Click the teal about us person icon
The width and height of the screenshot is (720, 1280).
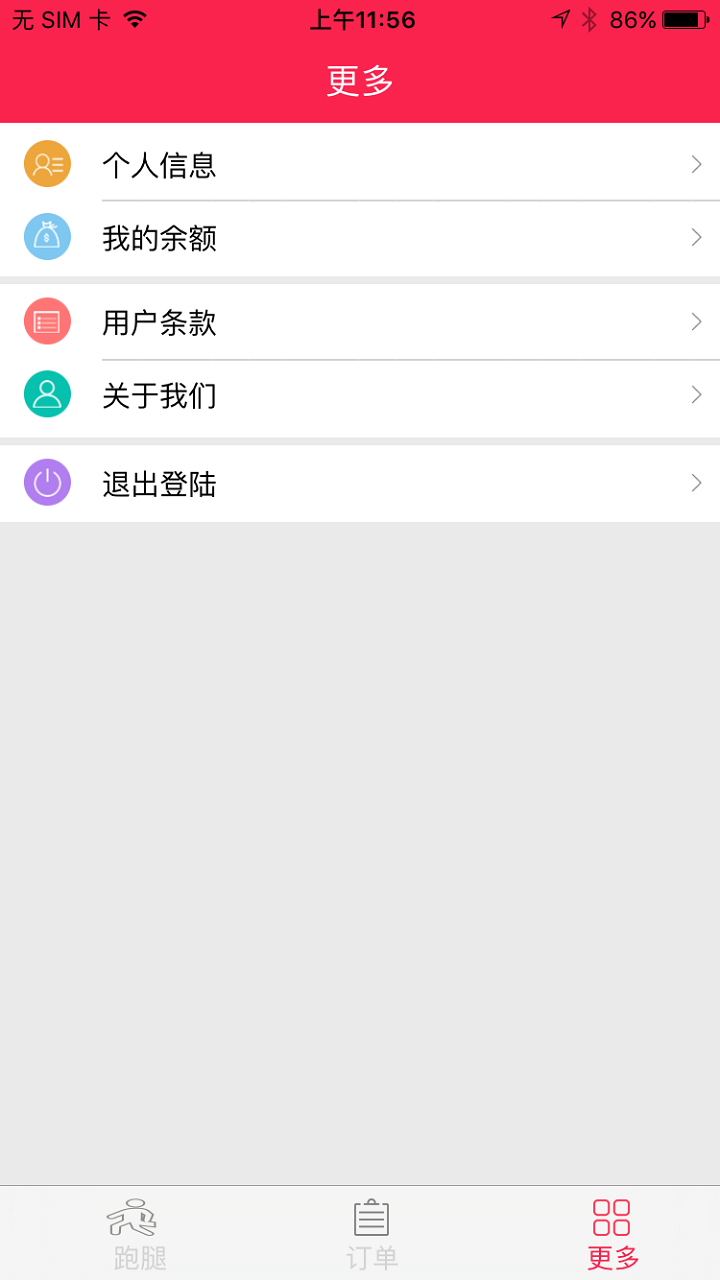pyautogui.click(x=47, y=394)
